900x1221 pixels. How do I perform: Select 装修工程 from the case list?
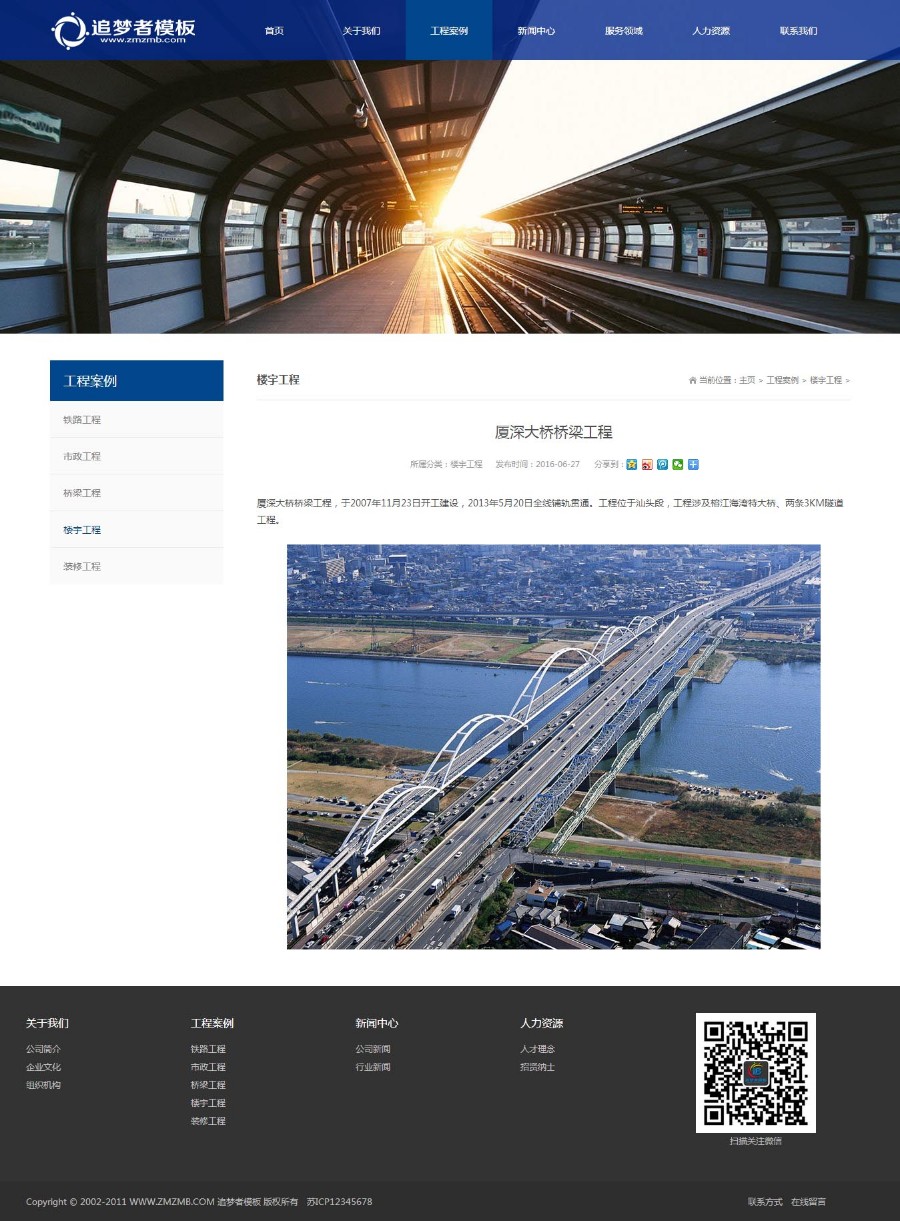pyautogui.click(x=81, y=566)
